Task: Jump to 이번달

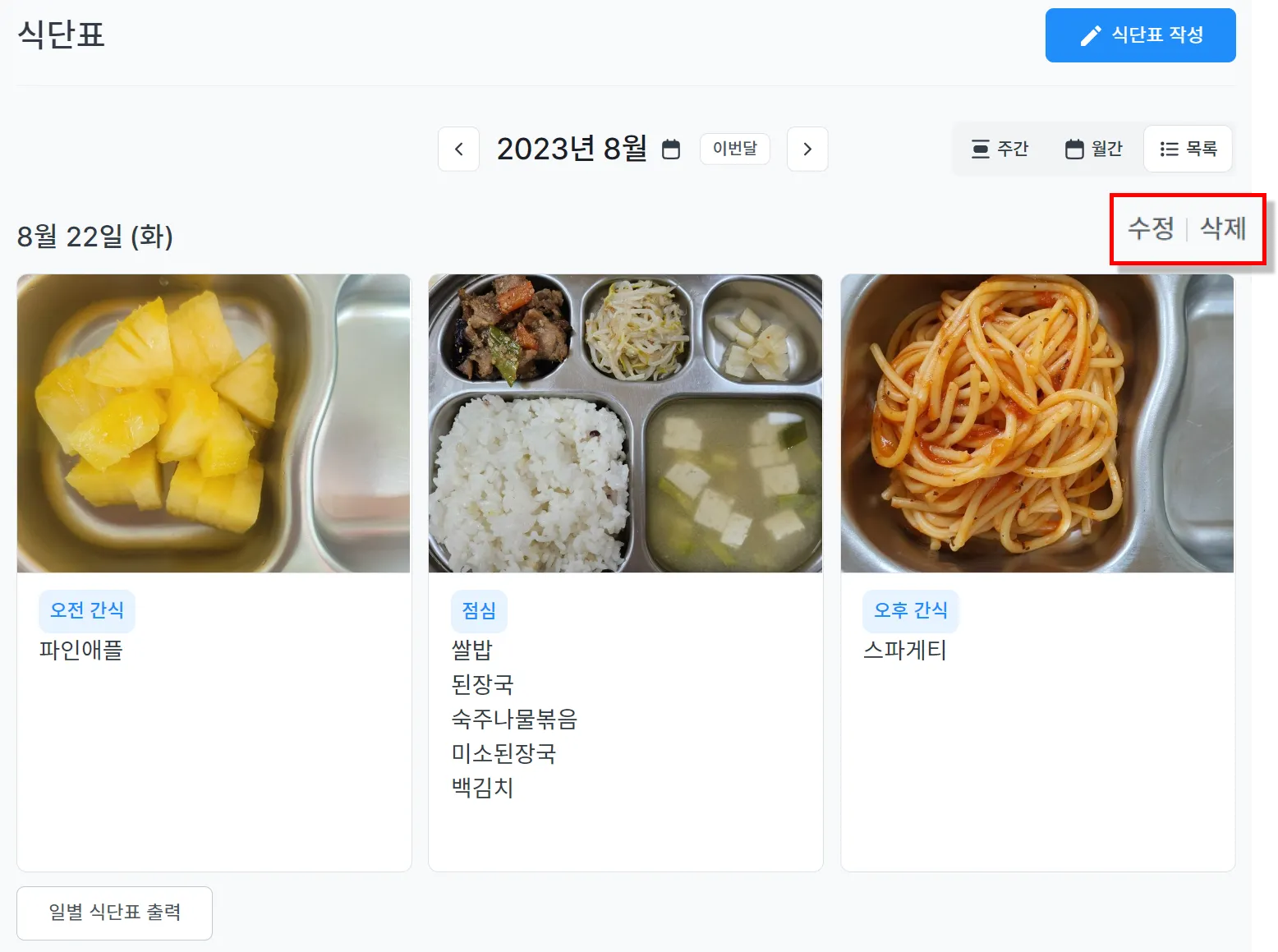Action: 734,149
